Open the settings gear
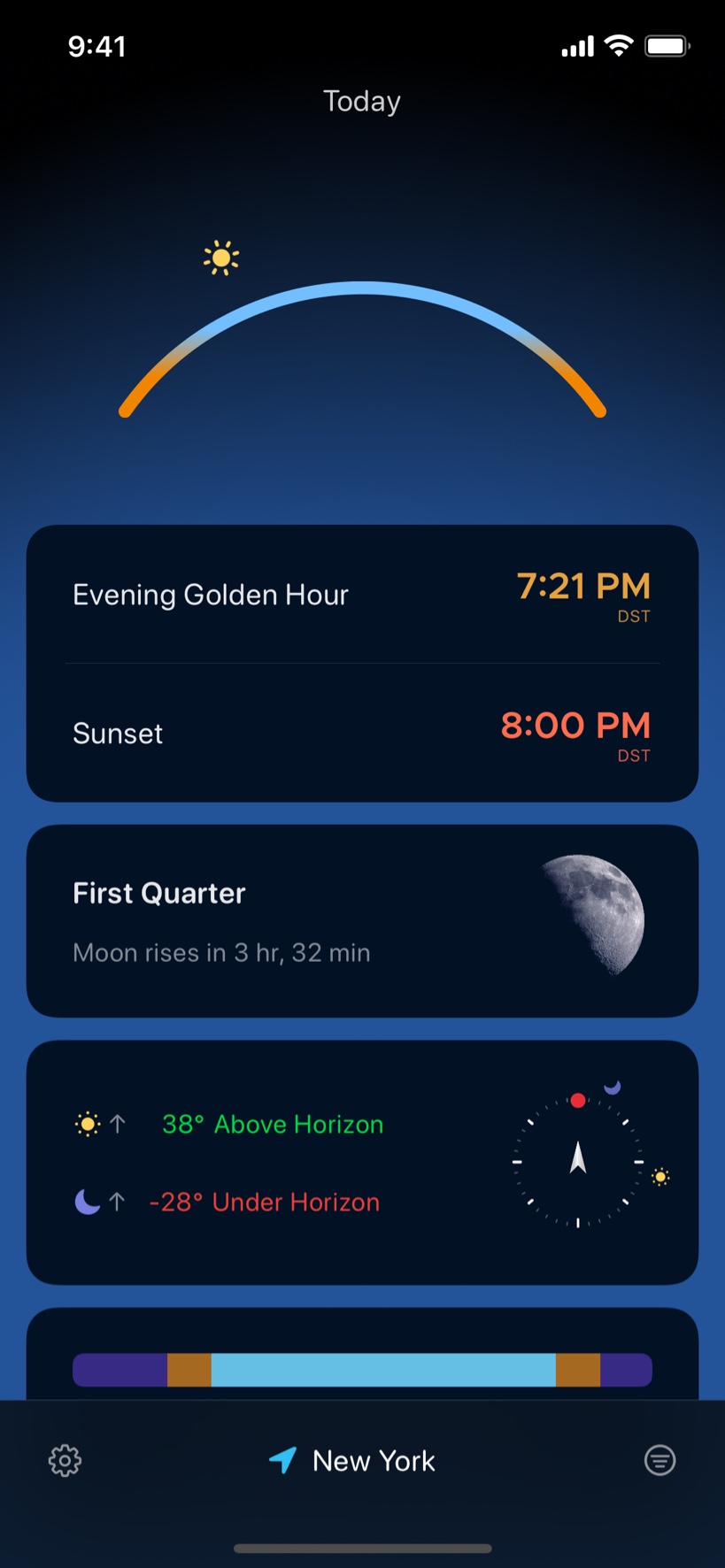This screenshot has width=725, height=1568. point(65,1460)
